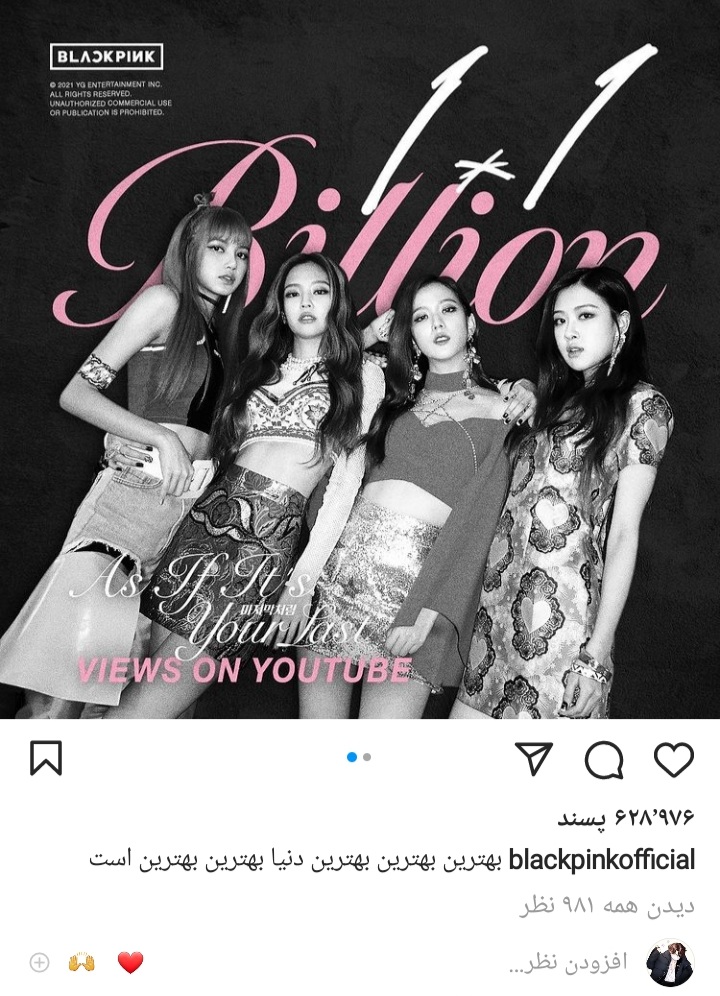Save the post with bookmark icon

point(46,759)
